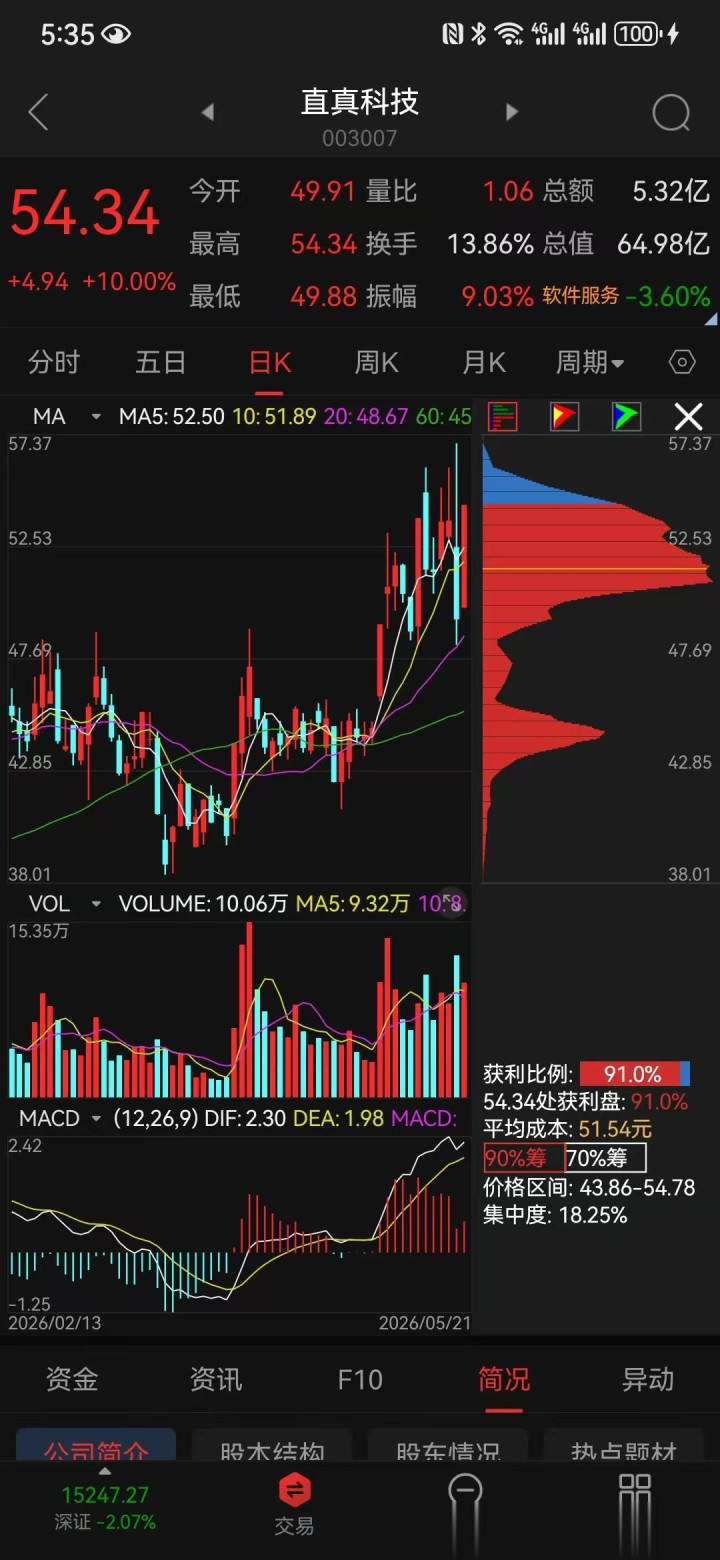Close the chip distribution panel

688,416
